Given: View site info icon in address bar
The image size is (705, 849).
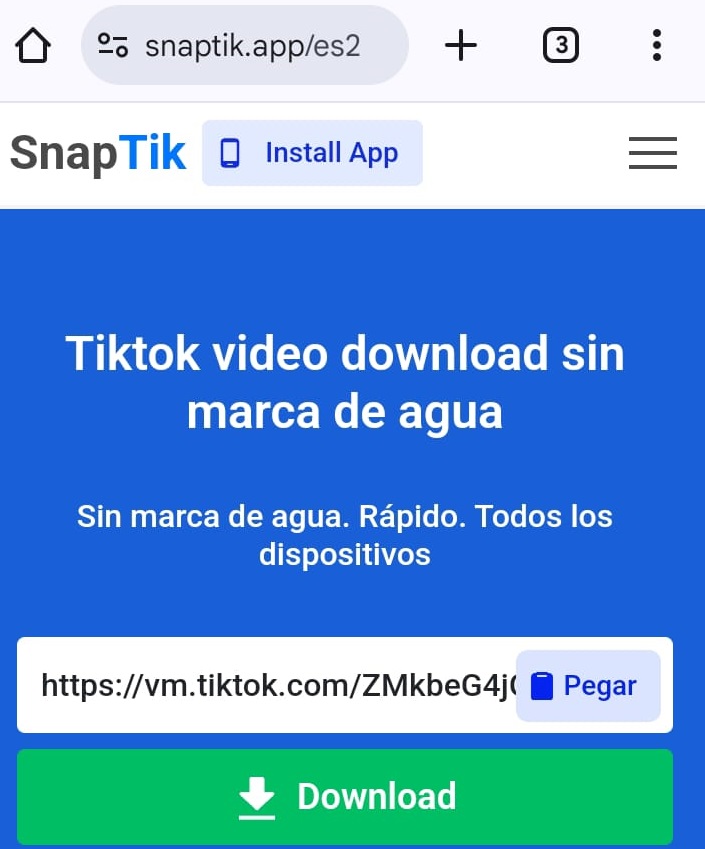Looking at the screenshot, I should (x=113, y=45).
